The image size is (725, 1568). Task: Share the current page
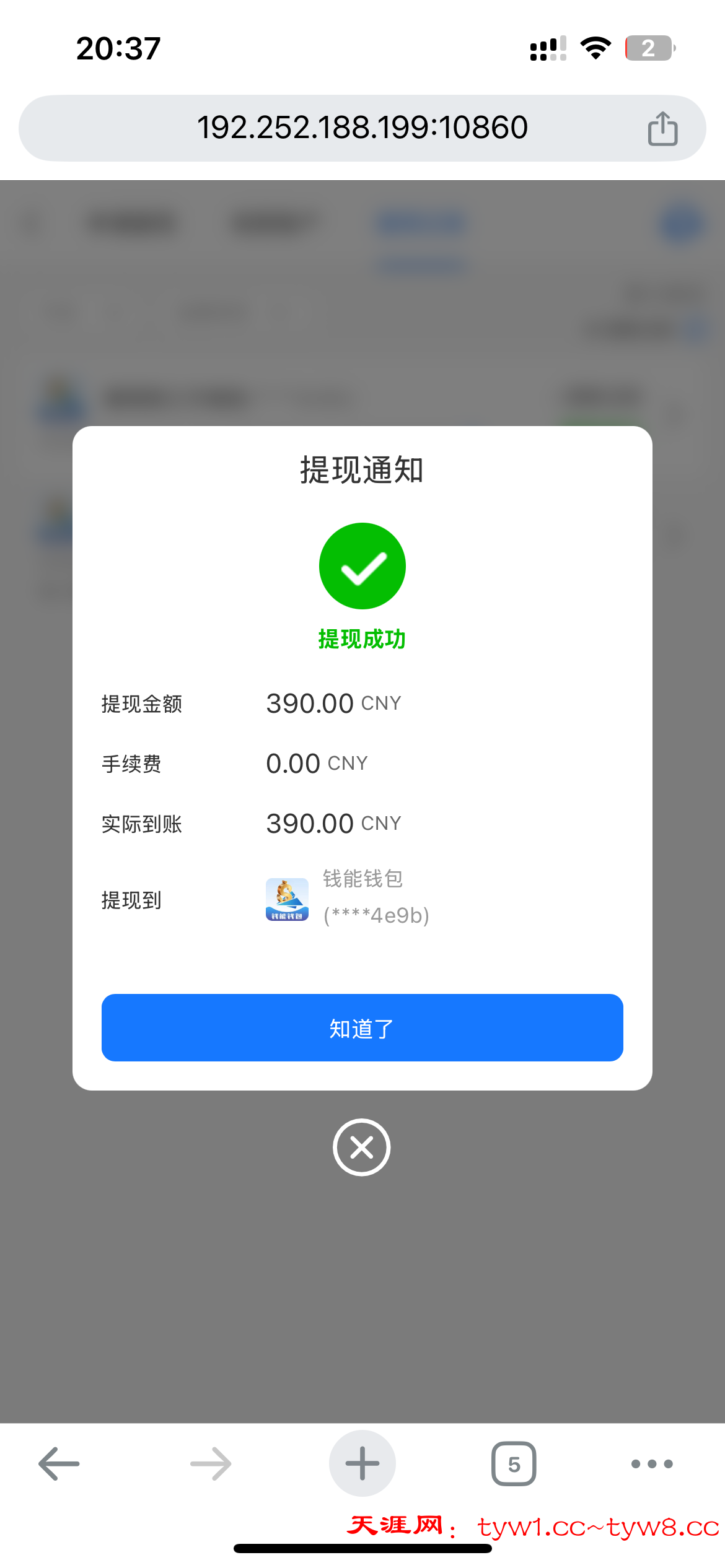click(x=662, y=129)
